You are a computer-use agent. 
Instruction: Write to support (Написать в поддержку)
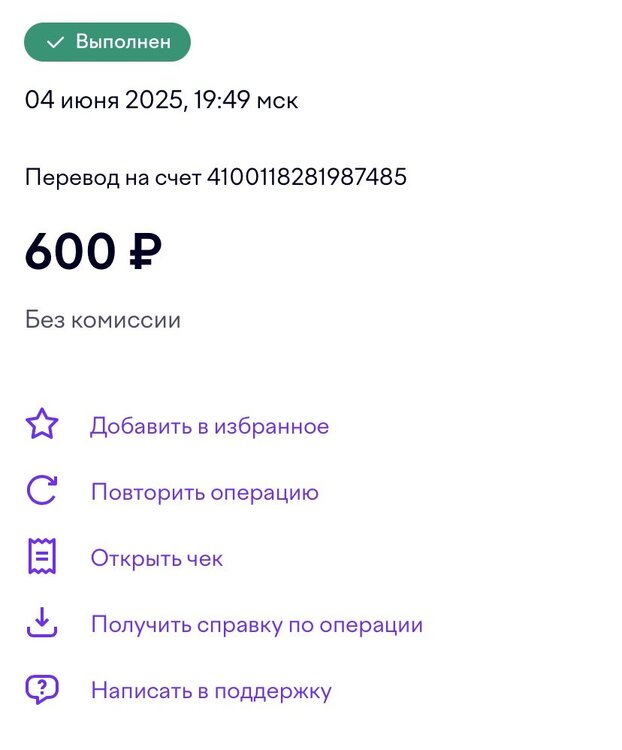(x=210, y=690)
